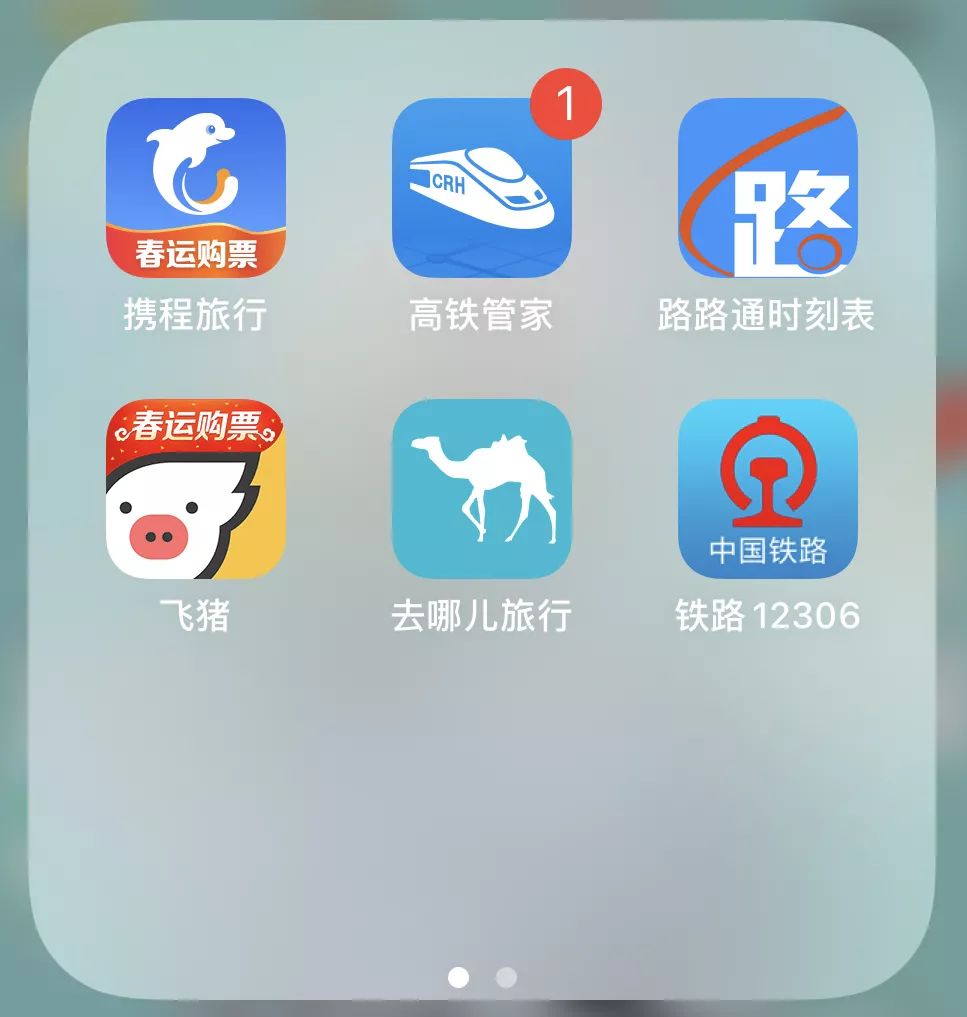Viewport: 967px width, 1017px height.
Task: Tap the 春运购票 banner on Fliggy icon
Action: click(195, 423)
